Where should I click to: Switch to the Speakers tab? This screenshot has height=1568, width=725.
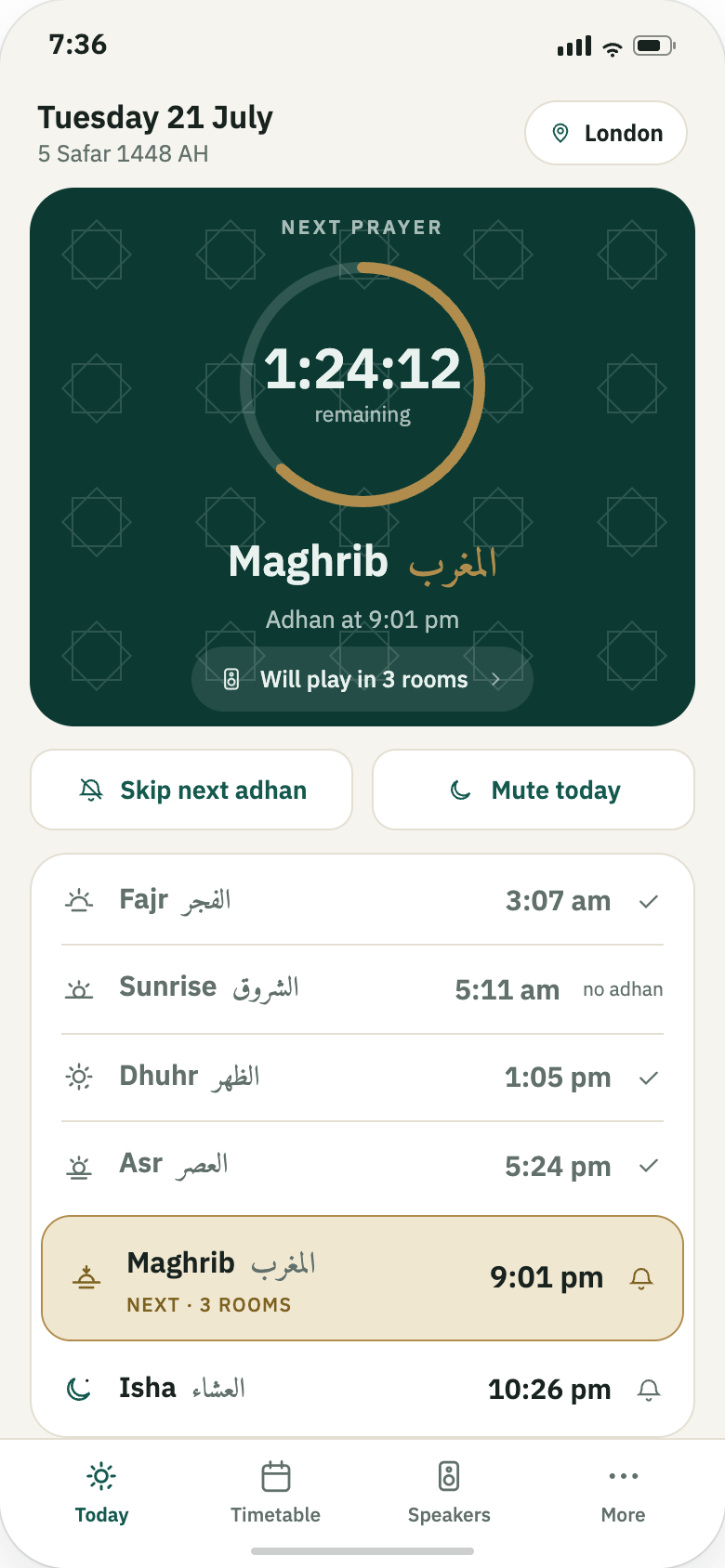pyautogui.click(x=449, y=1493)
